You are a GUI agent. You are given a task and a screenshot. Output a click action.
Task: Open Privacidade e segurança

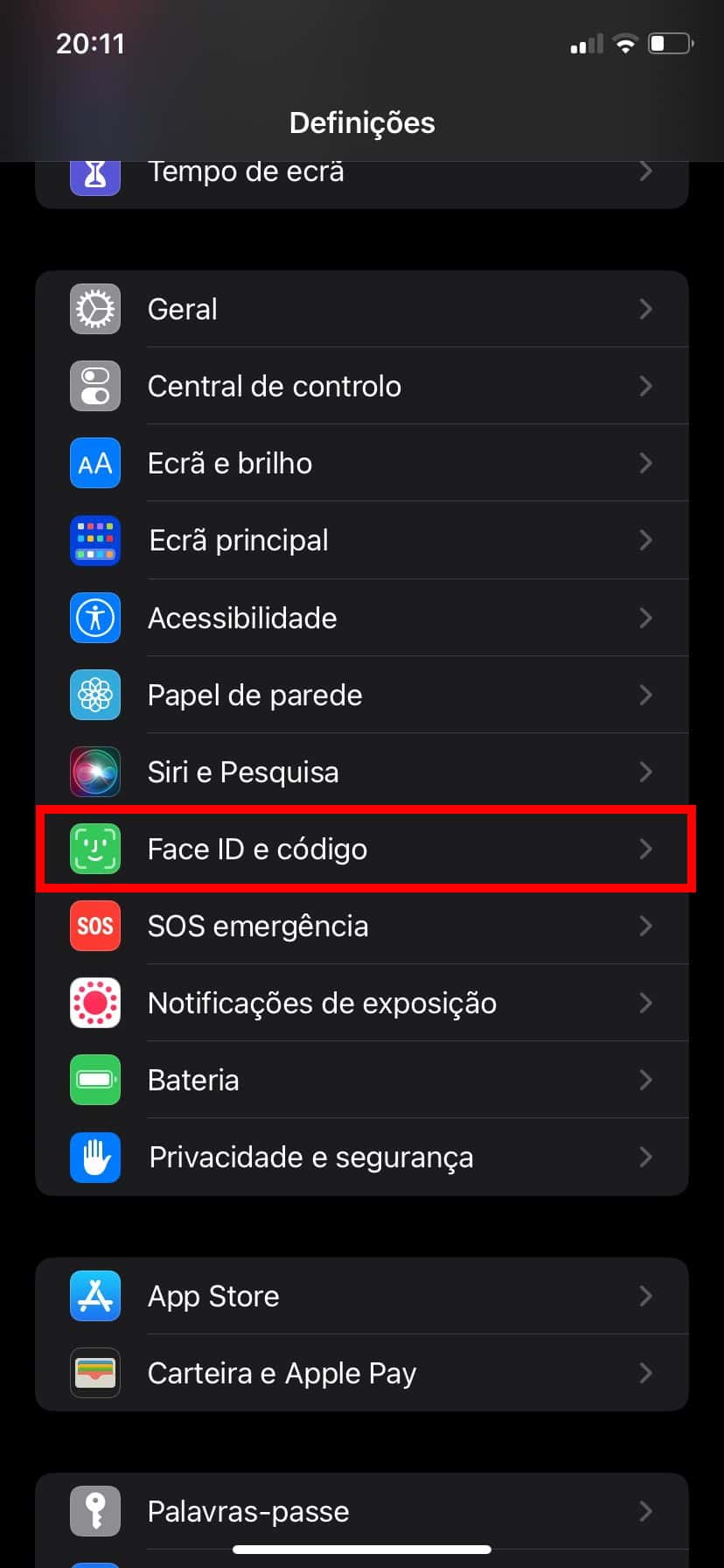coord(361,1157)
